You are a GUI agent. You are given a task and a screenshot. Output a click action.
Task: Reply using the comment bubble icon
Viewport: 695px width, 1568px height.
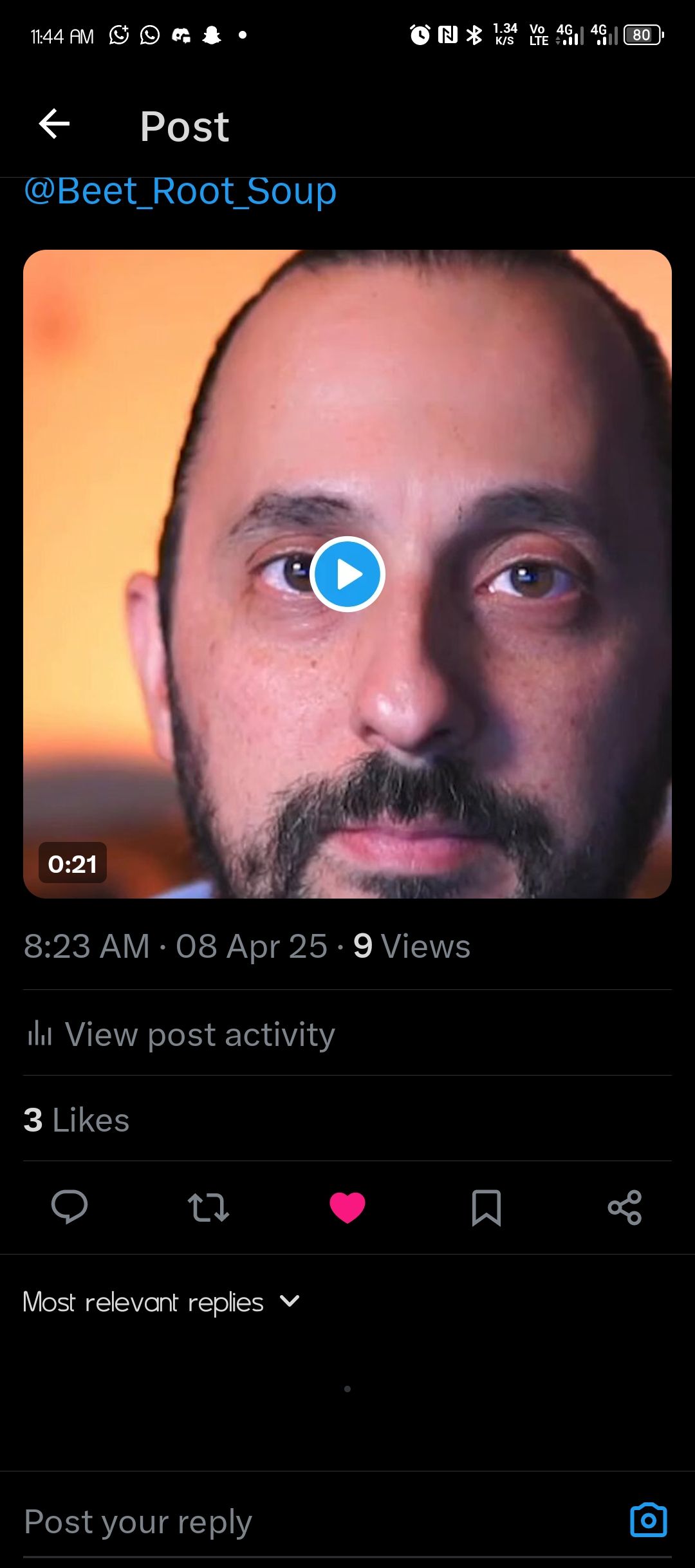(x=69, y=1207)
